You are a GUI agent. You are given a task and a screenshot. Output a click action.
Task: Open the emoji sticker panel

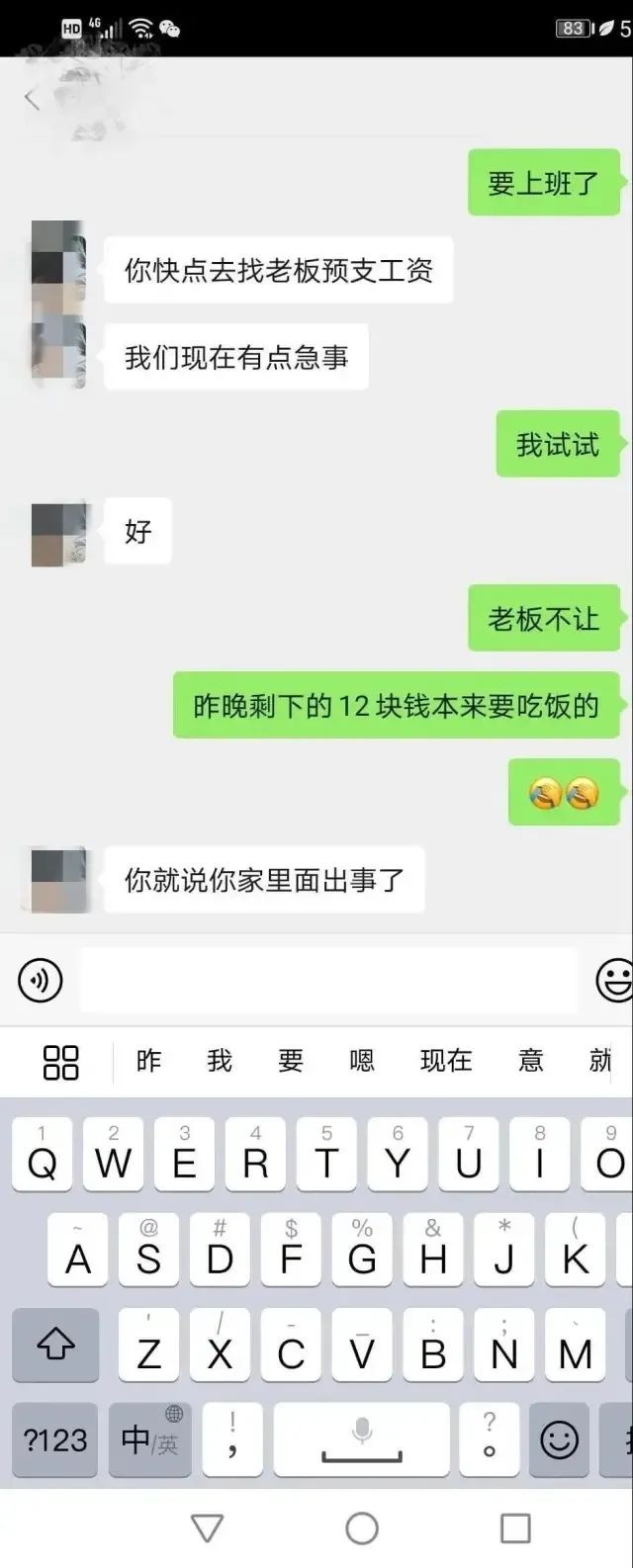point(615,980)
